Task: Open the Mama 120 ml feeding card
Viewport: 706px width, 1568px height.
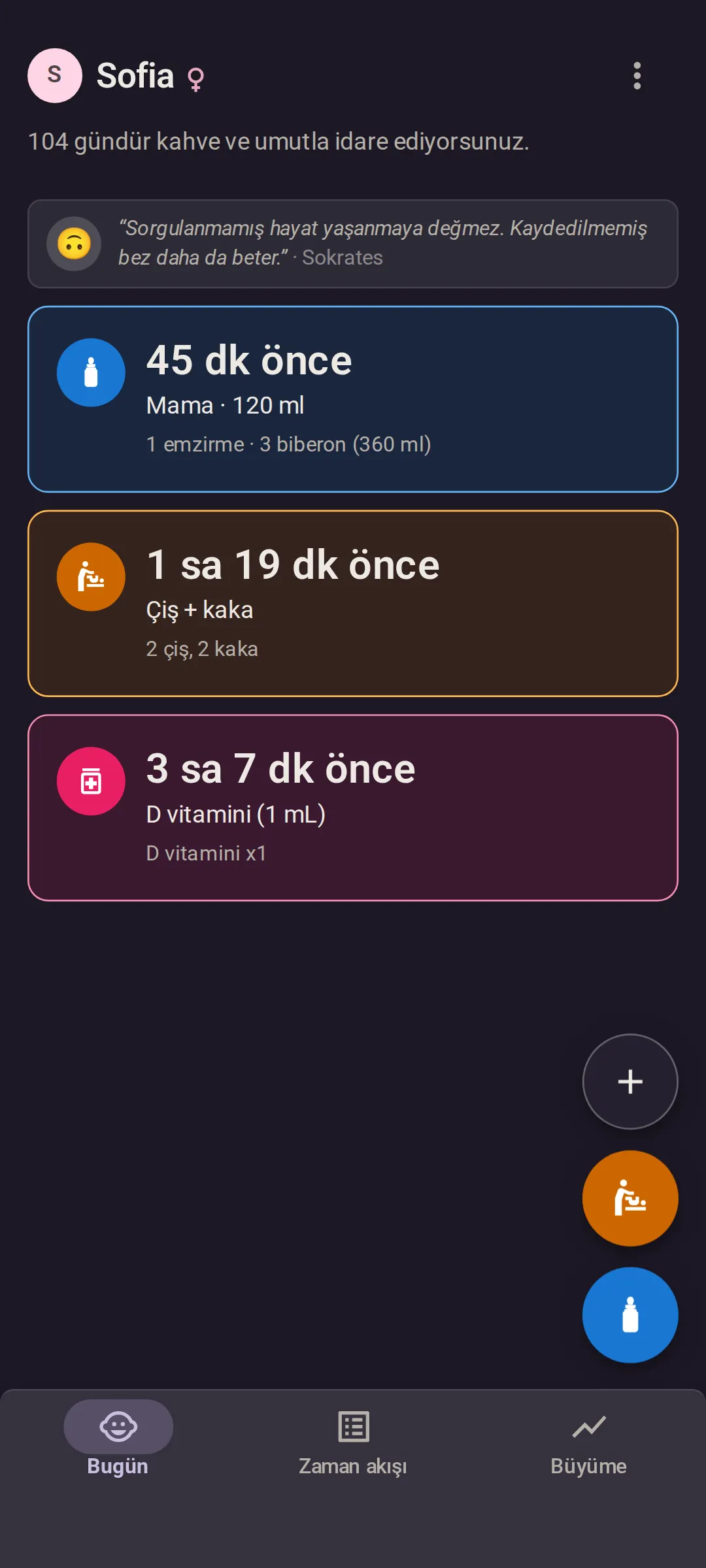Action: click(x=353, y=399)
